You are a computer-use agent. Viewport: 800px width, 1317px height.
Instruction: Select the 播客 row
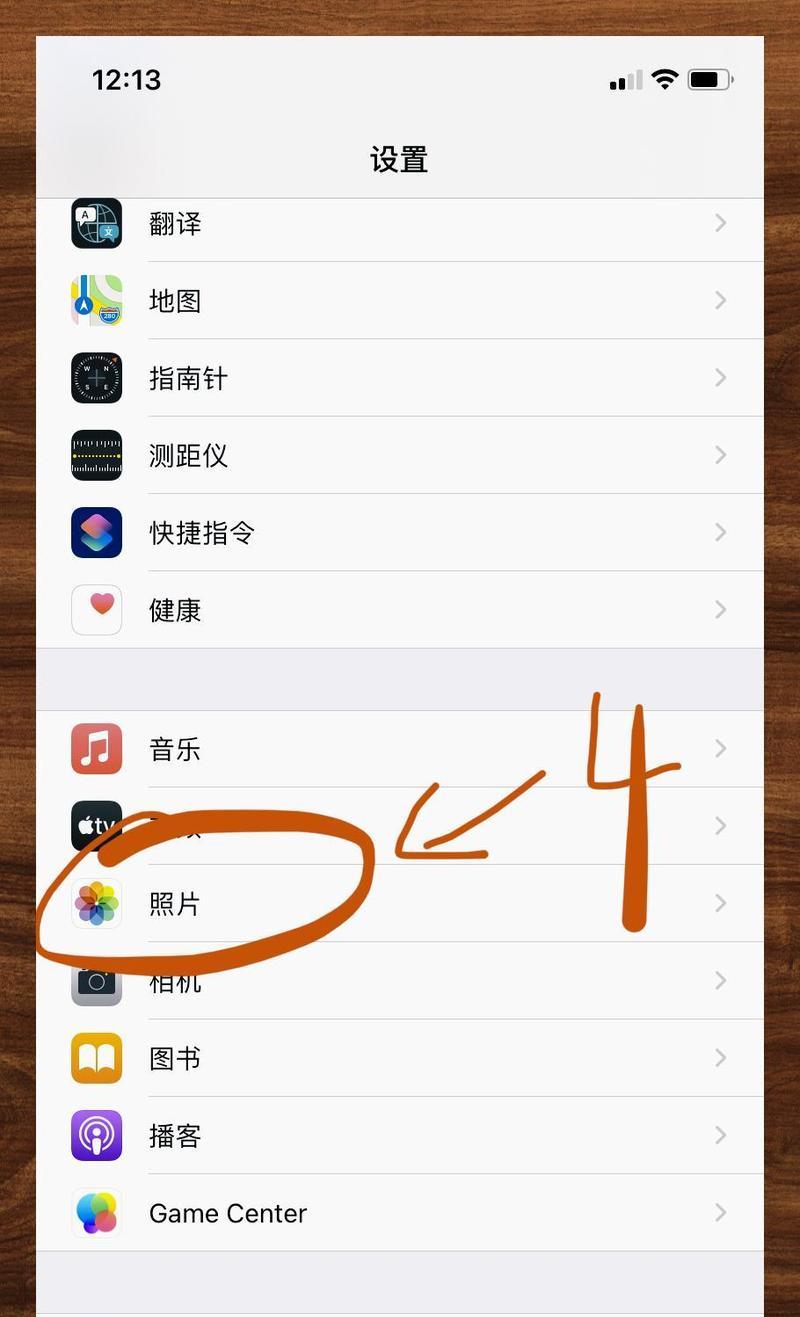(400, 1135)
